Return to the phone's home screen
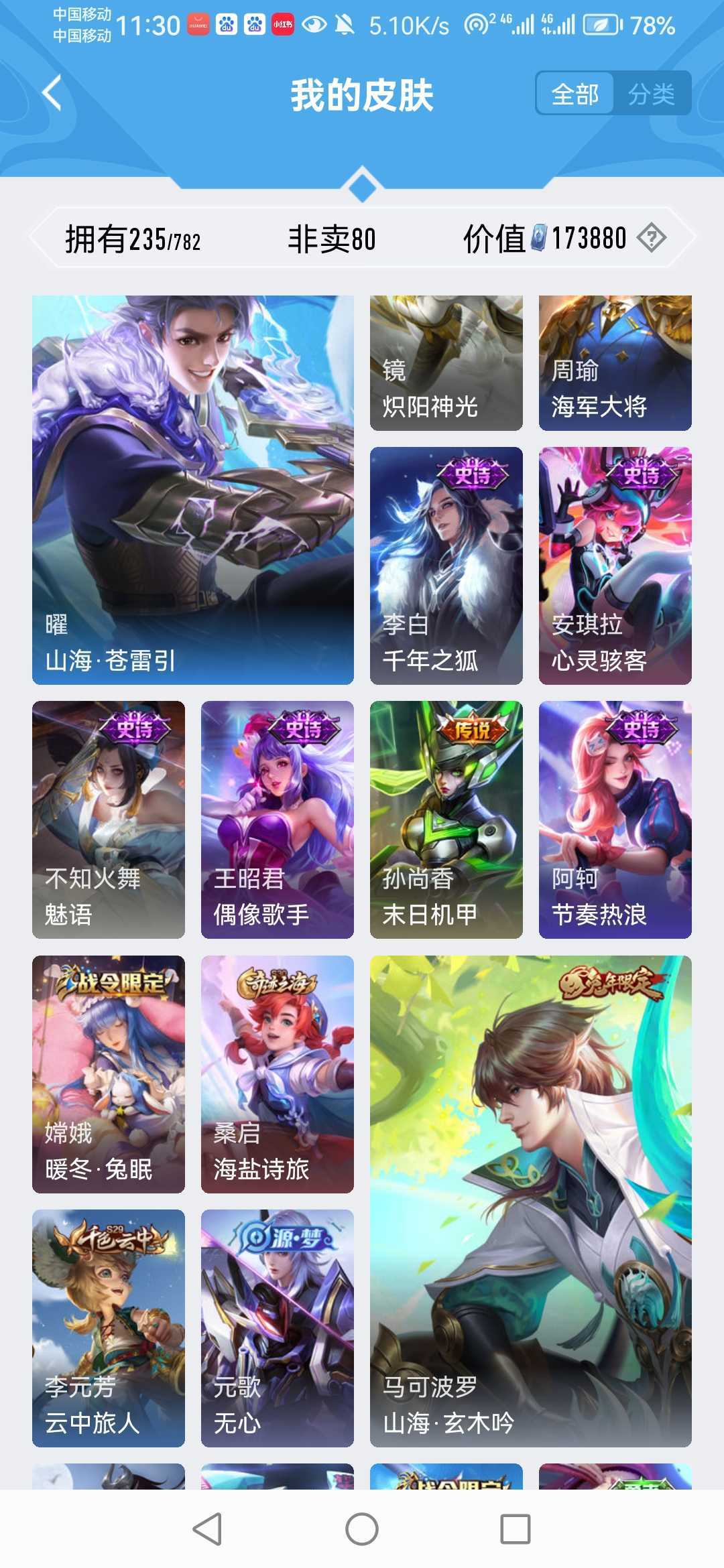 tap(362, 1529)
